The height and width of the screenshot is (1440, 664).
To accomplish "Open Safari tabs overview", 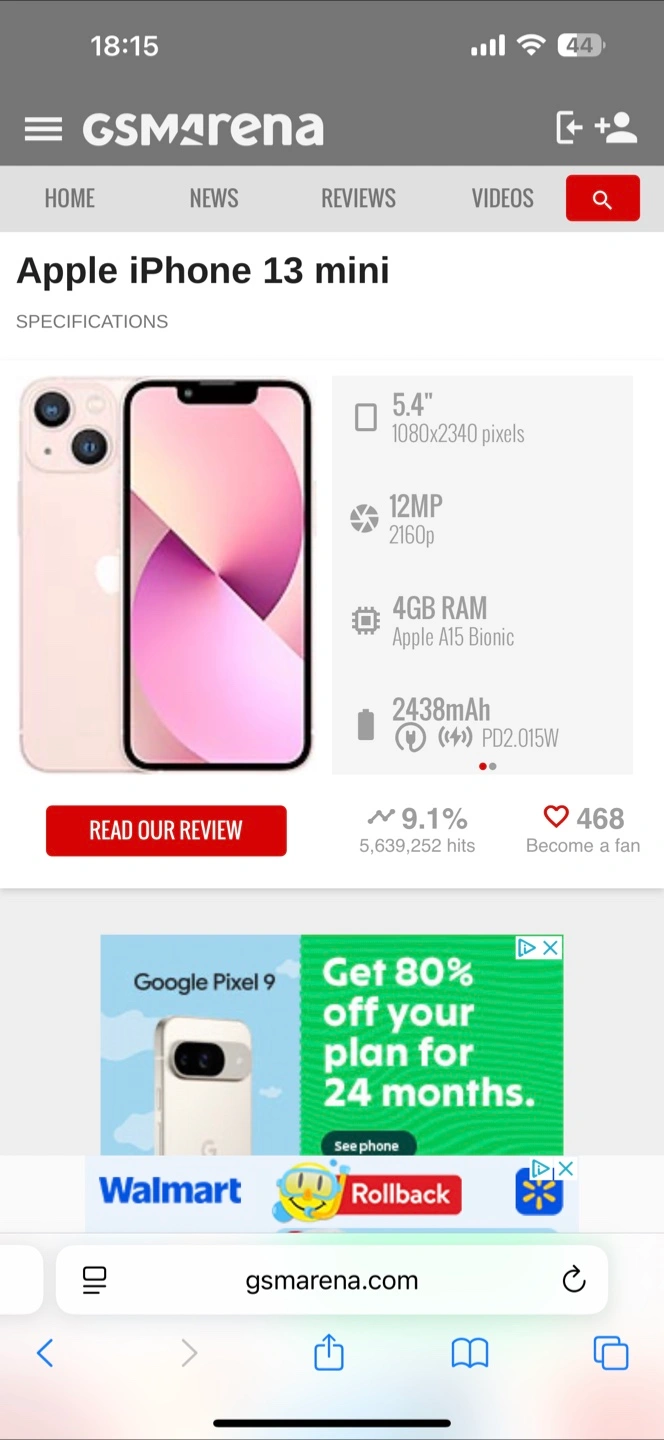I will coord(611,1353).
